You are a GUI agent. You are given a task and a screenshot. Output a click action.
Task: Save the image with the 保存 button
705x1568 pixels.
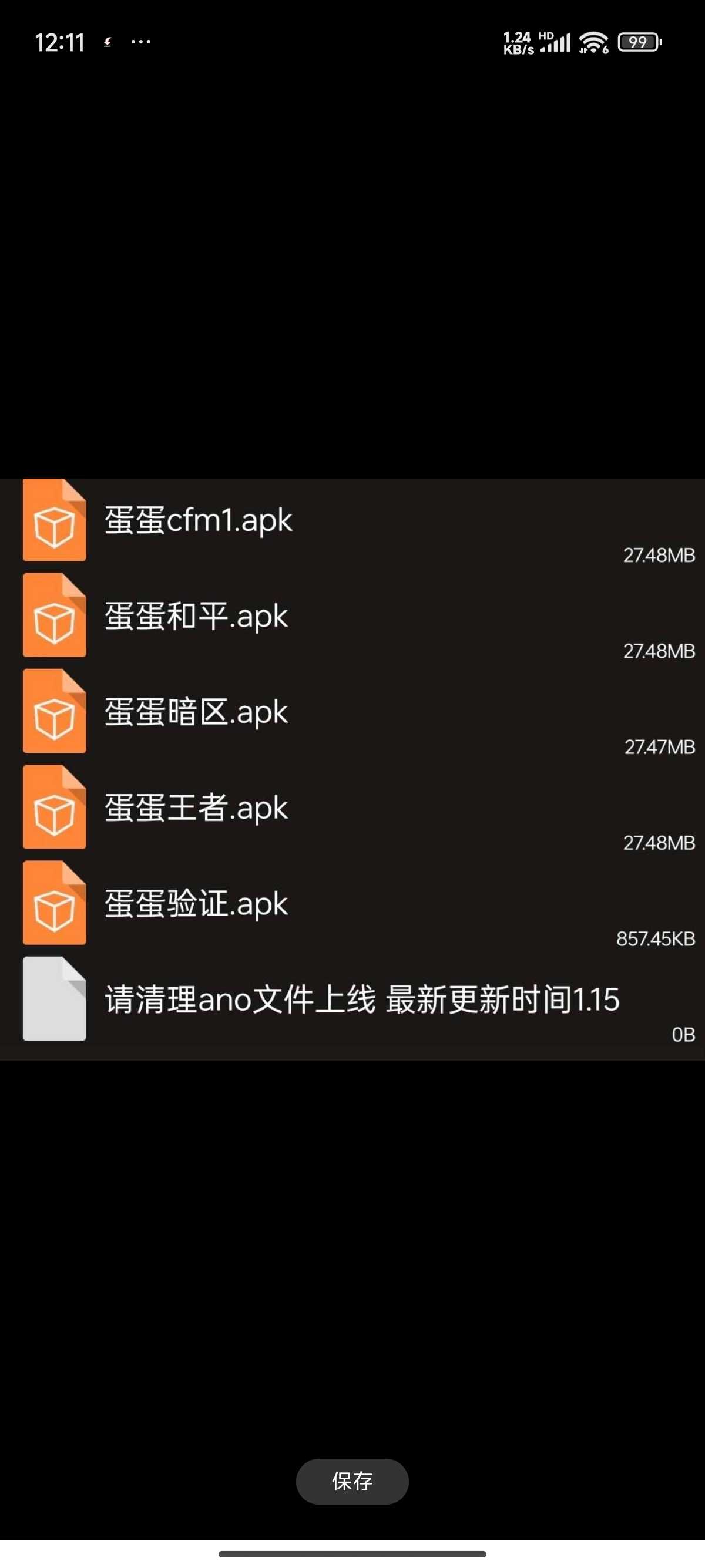click(x=352, y=1480)
